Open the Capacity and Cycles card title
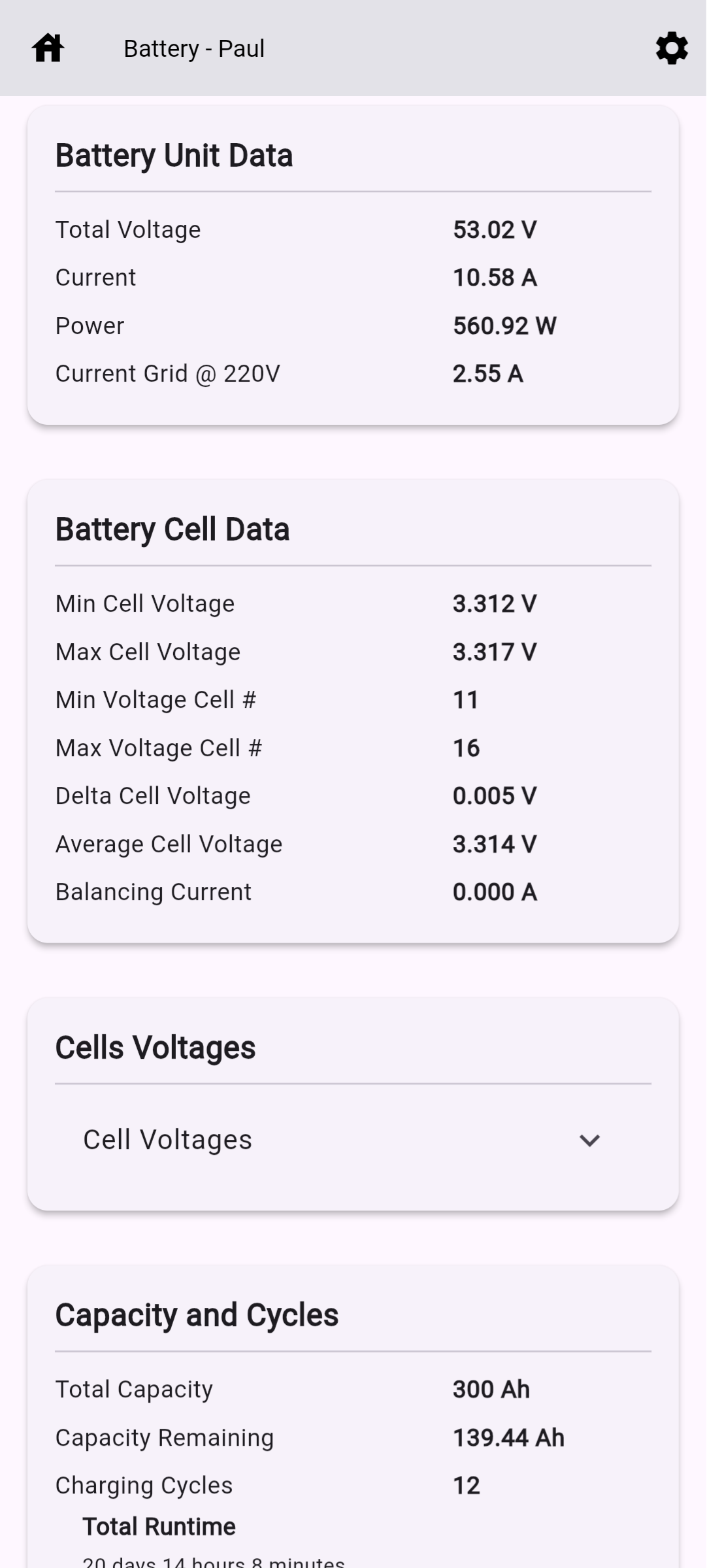This screenshot has width=707, height=1568. 197,1314
